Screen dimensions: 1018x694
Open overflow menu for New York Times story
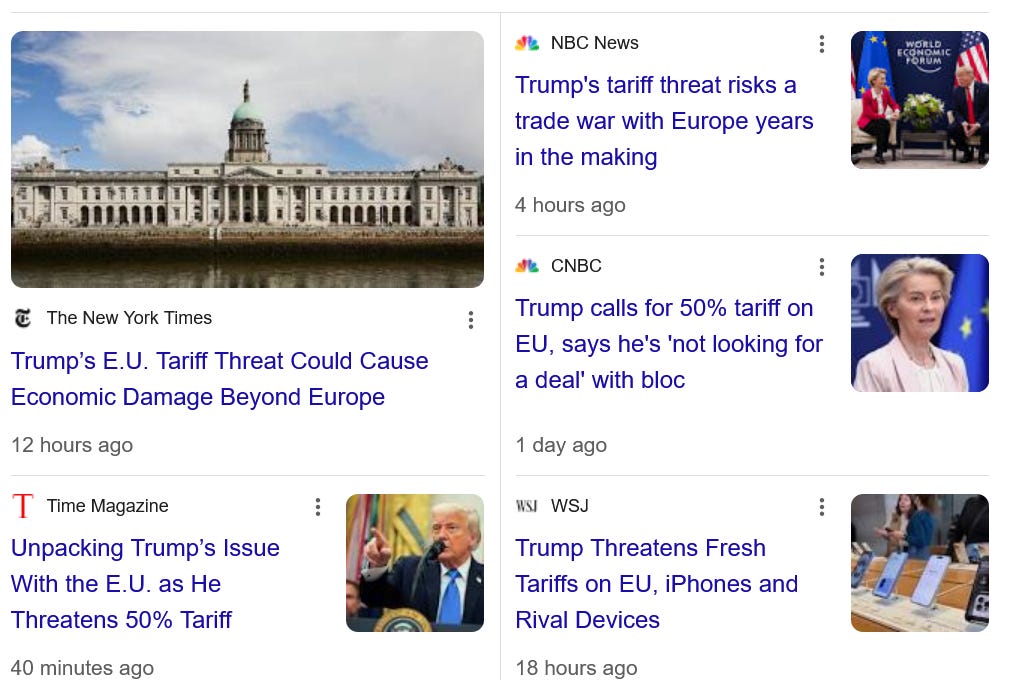pos(470,320)
